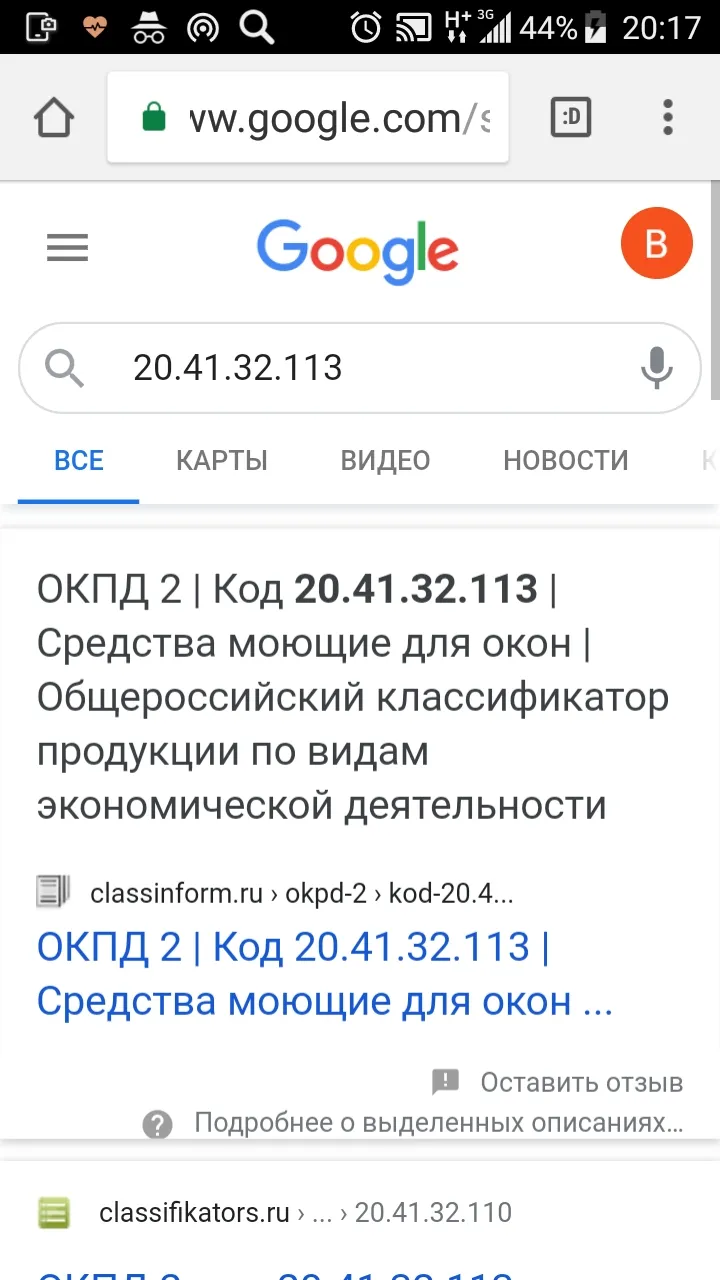The height and width of the screenshot is (1280, 720).
Task: Tap the magnifier icon in search box
Action: (65, 368)
